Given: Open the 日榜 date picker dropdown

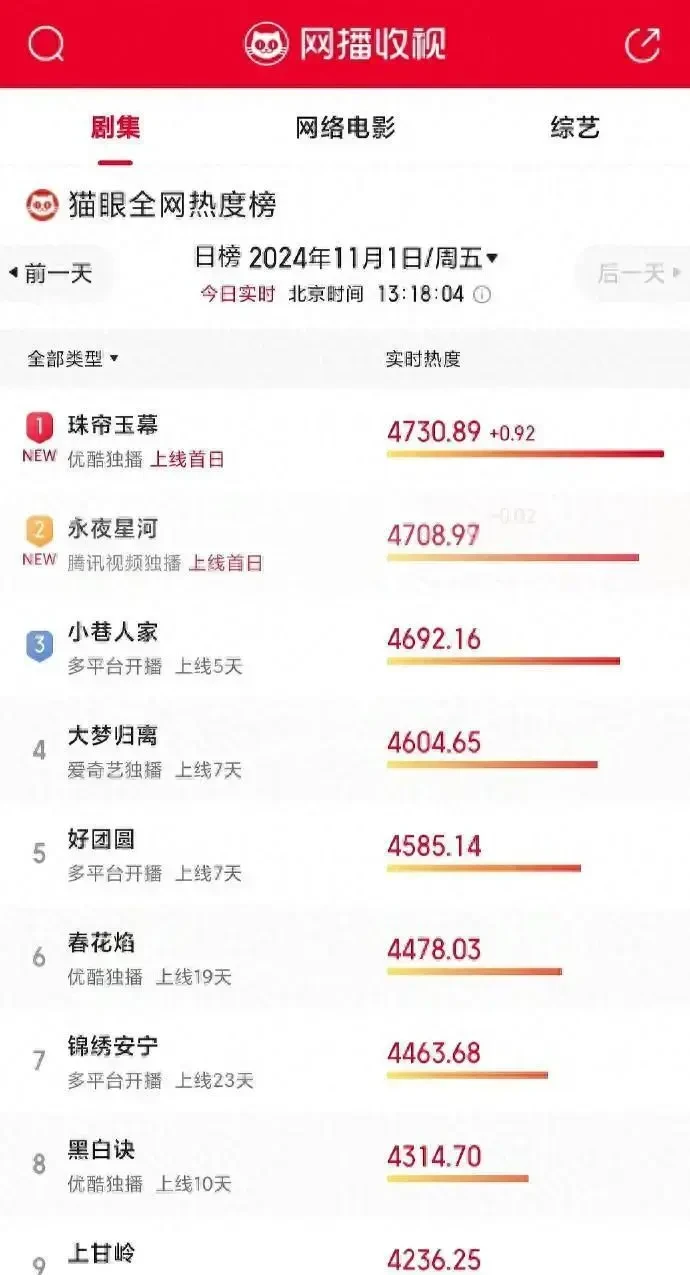Looking at the screenshot, I should coord(346,258).
